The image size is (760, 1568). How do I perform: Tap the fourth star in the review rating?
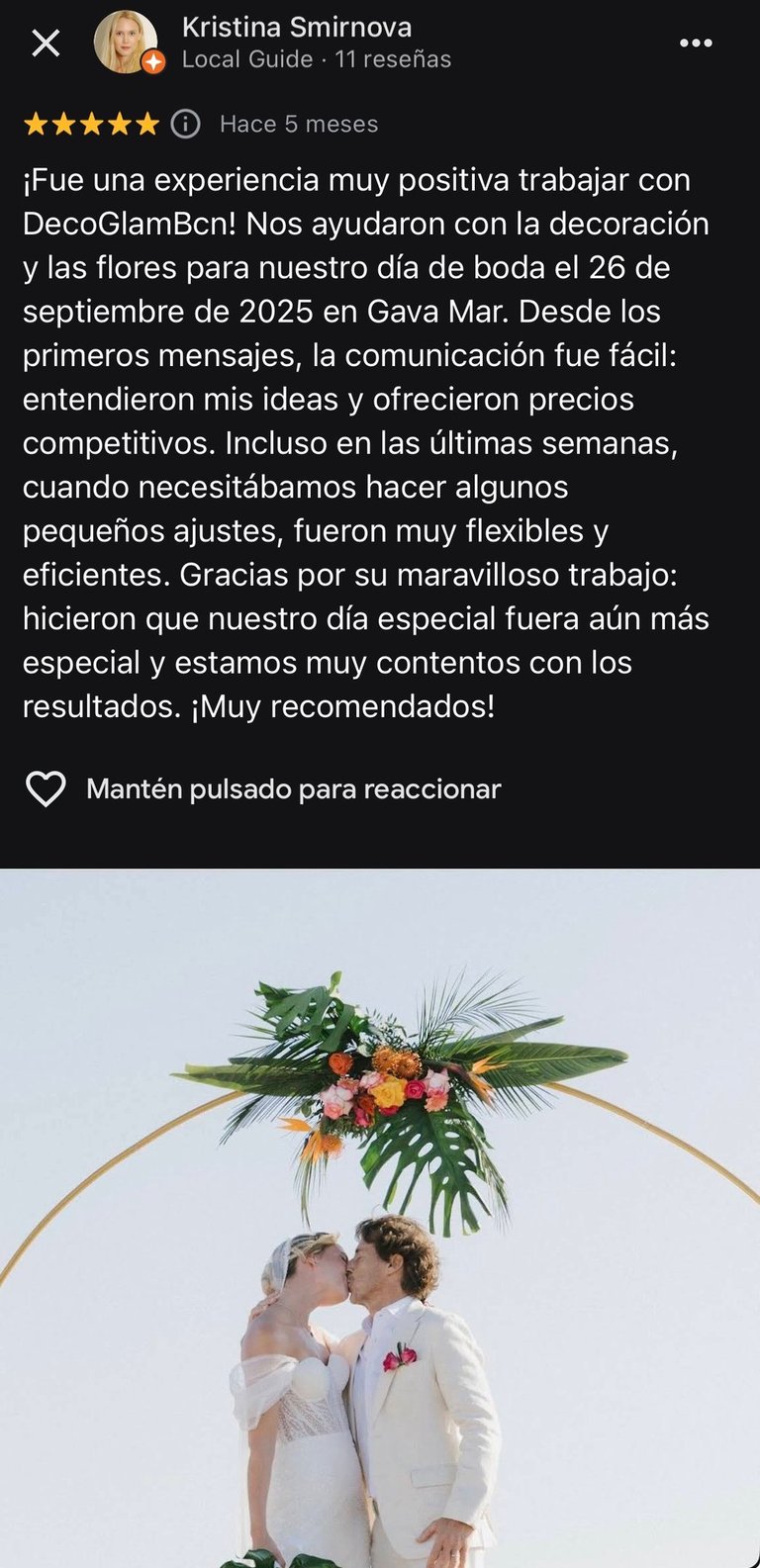point(119,124)
